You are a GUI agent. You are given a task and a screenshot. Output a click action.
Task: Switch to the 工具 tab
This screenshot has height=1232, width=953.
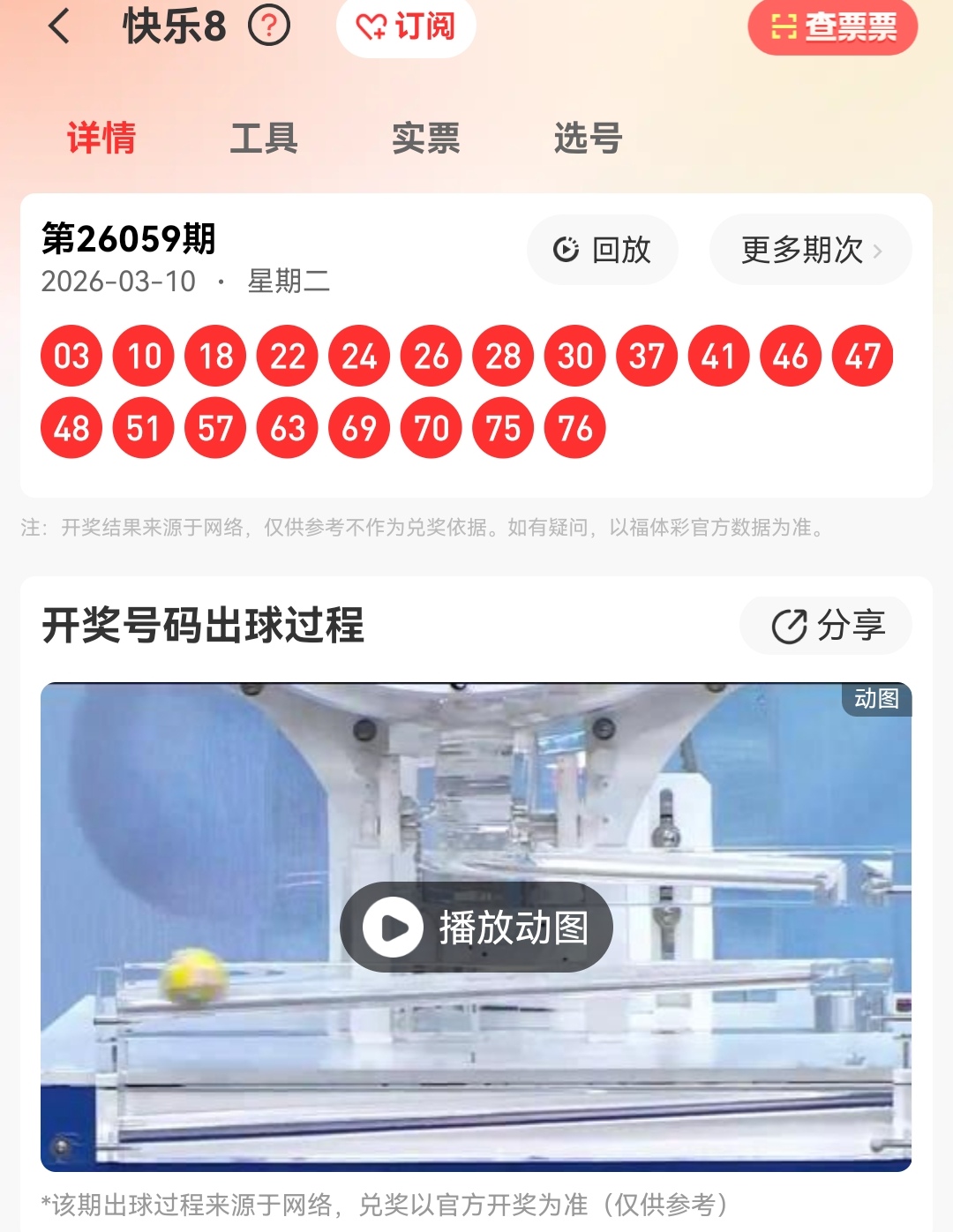[x=265, y=138]
